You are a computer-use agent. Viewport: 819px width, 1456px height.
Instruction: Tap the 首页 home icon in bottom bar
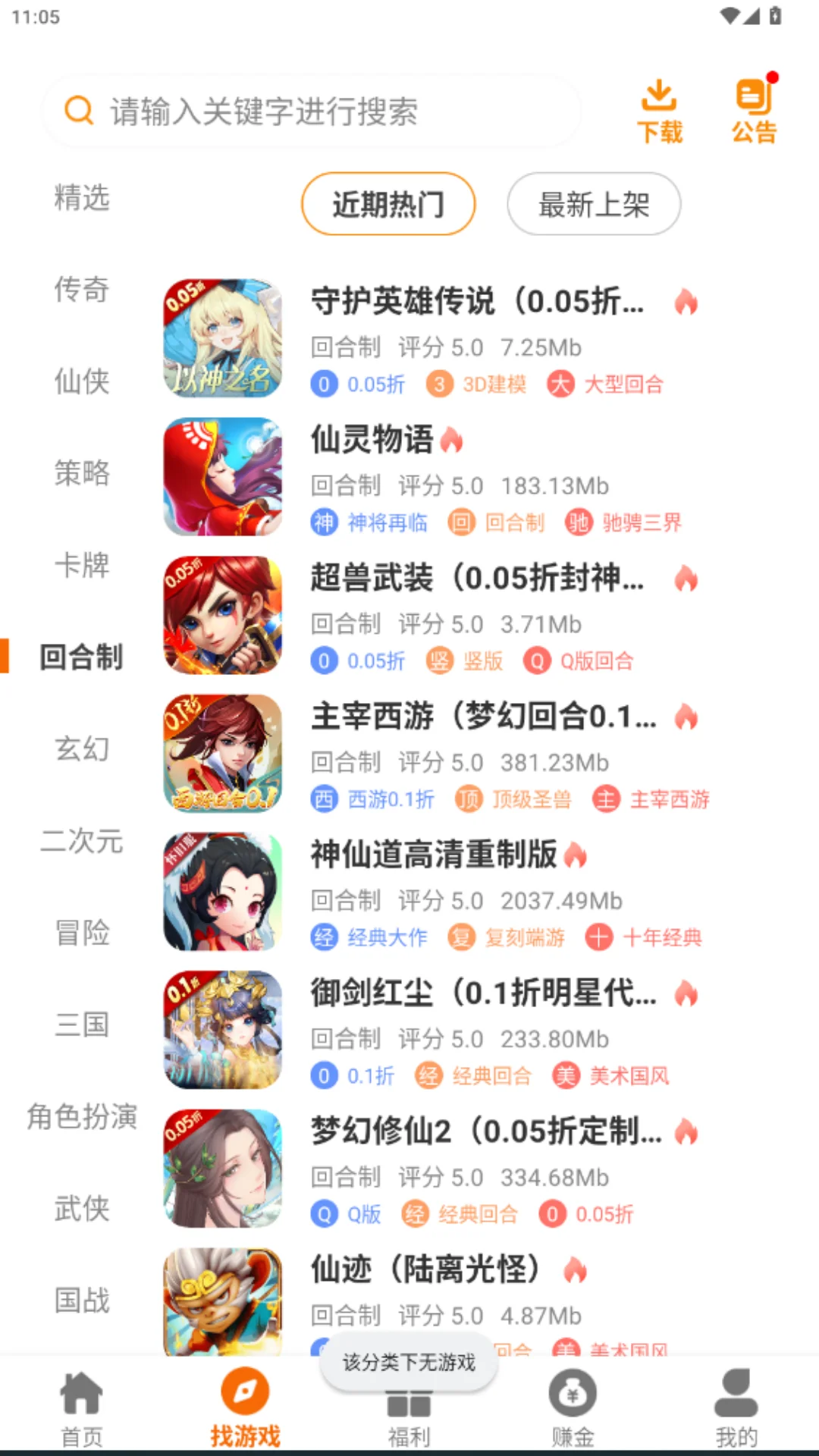click(81, 1407)
